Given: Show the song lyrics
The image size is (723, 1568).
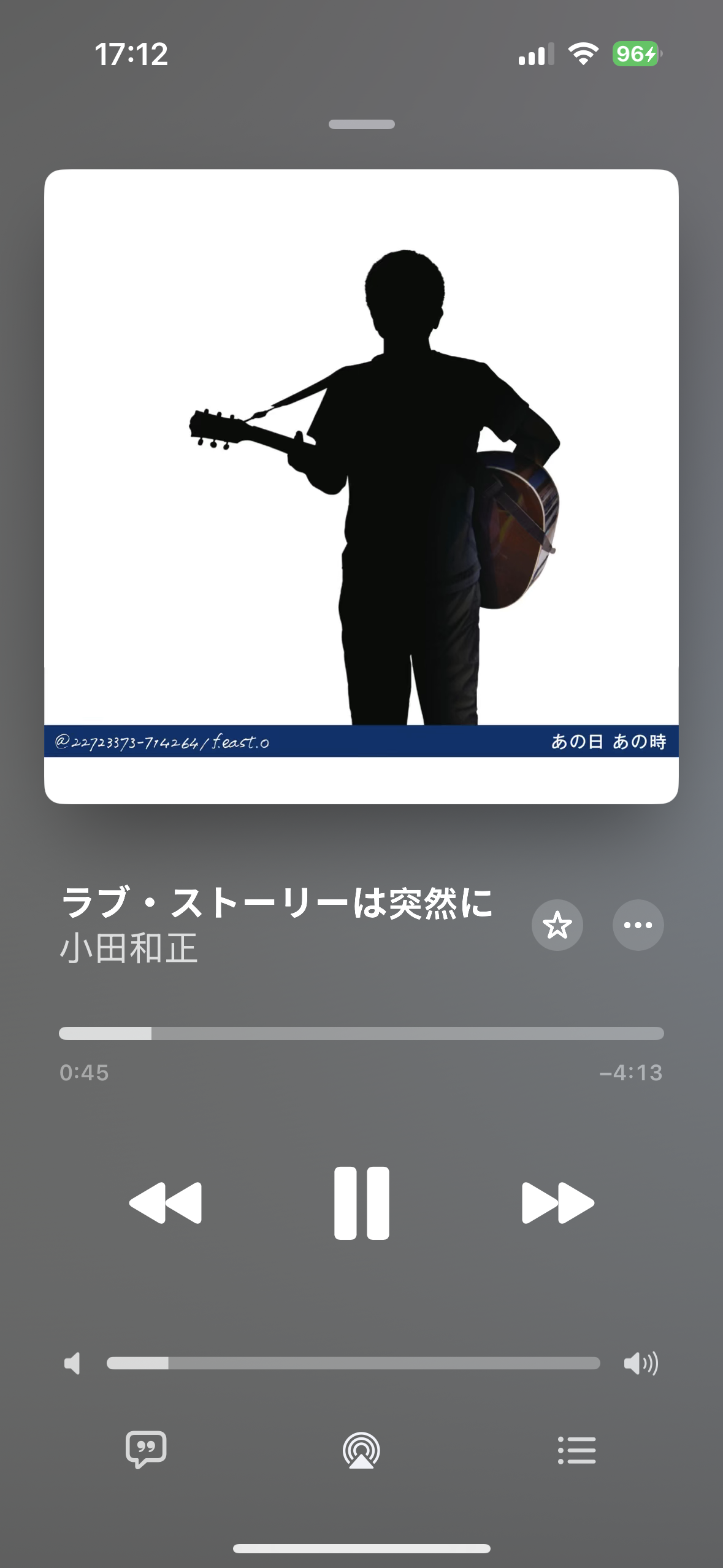Looking at the screenshot, I should 146,1450.
